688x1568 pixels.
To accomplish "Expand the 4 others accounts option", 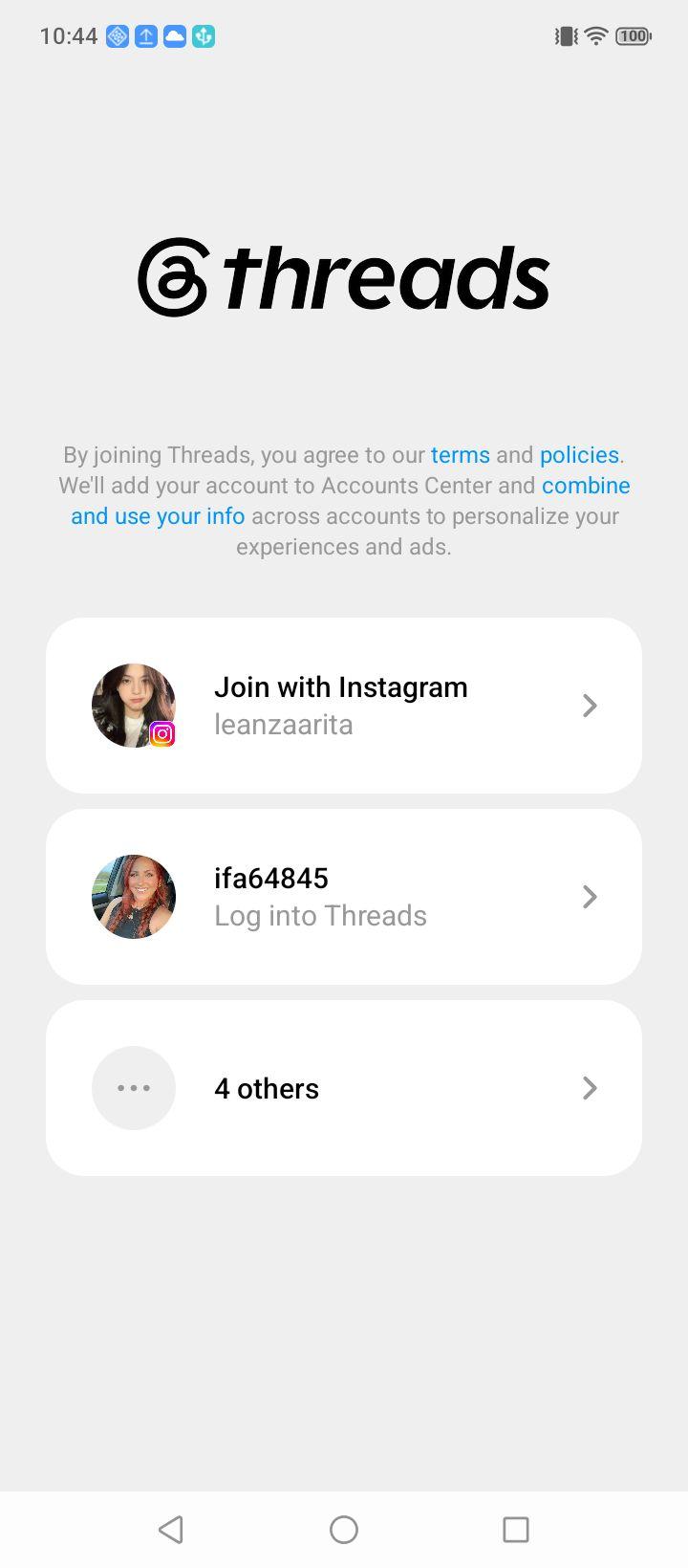I will (x=344, y=1088).
